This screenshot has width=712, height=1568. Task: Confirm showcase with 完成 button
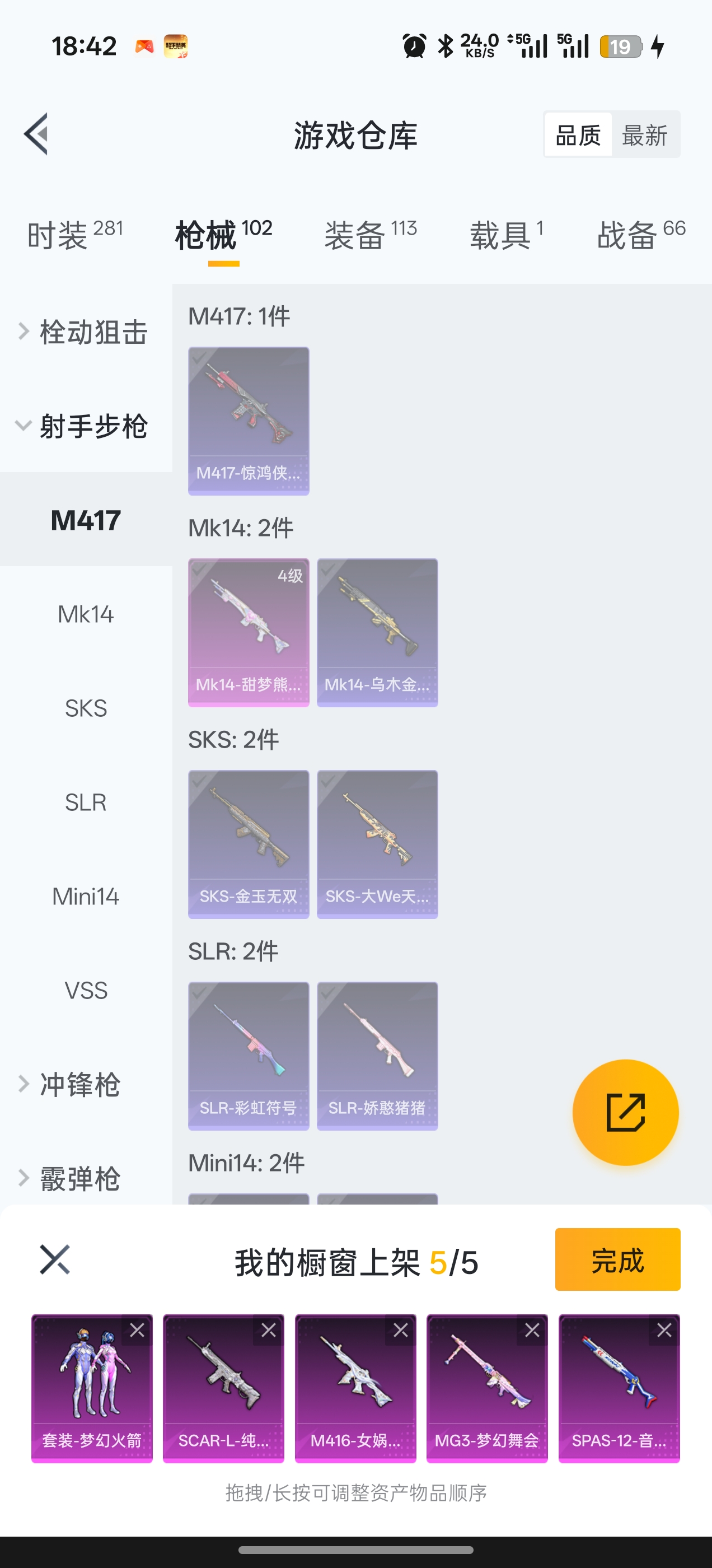617,1259
